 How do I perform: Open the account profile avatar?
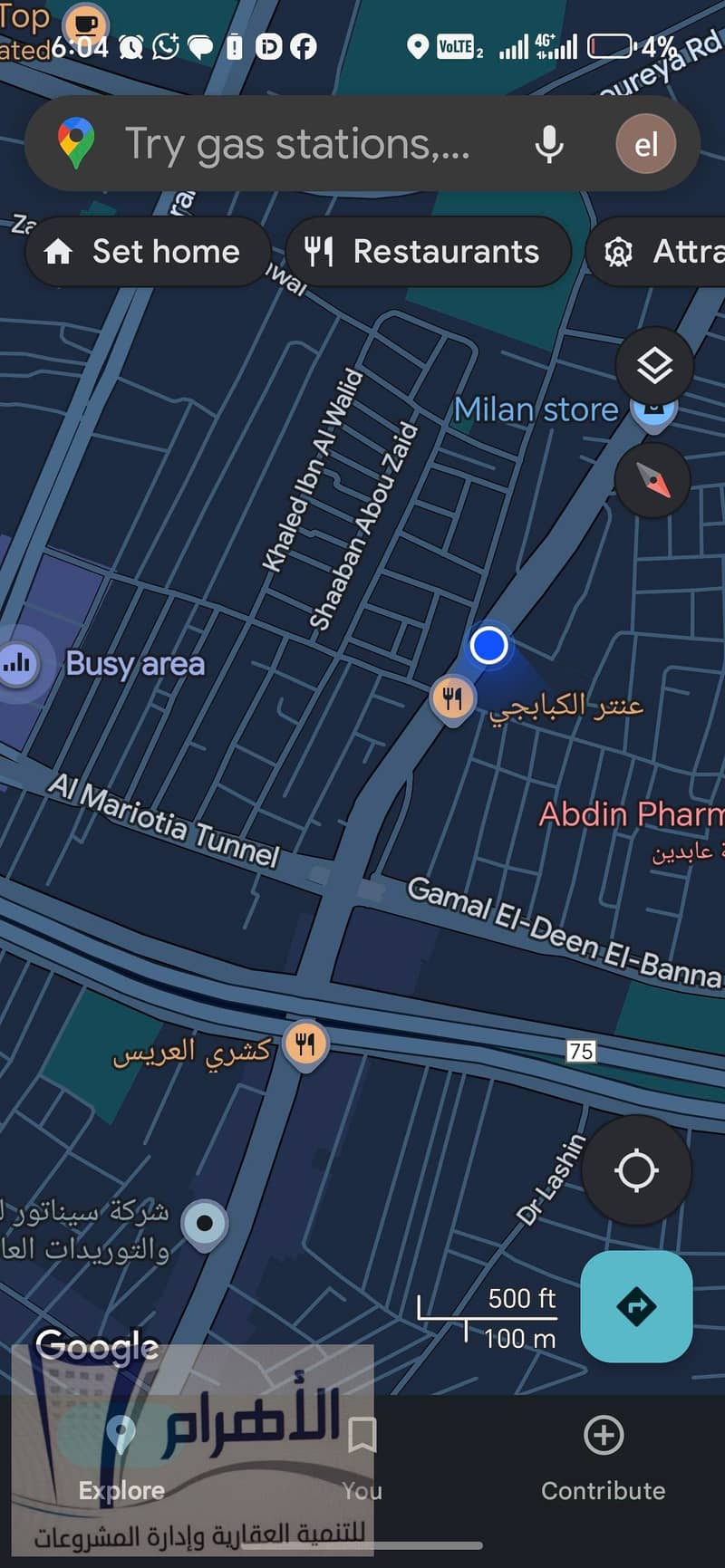[645, 144]
